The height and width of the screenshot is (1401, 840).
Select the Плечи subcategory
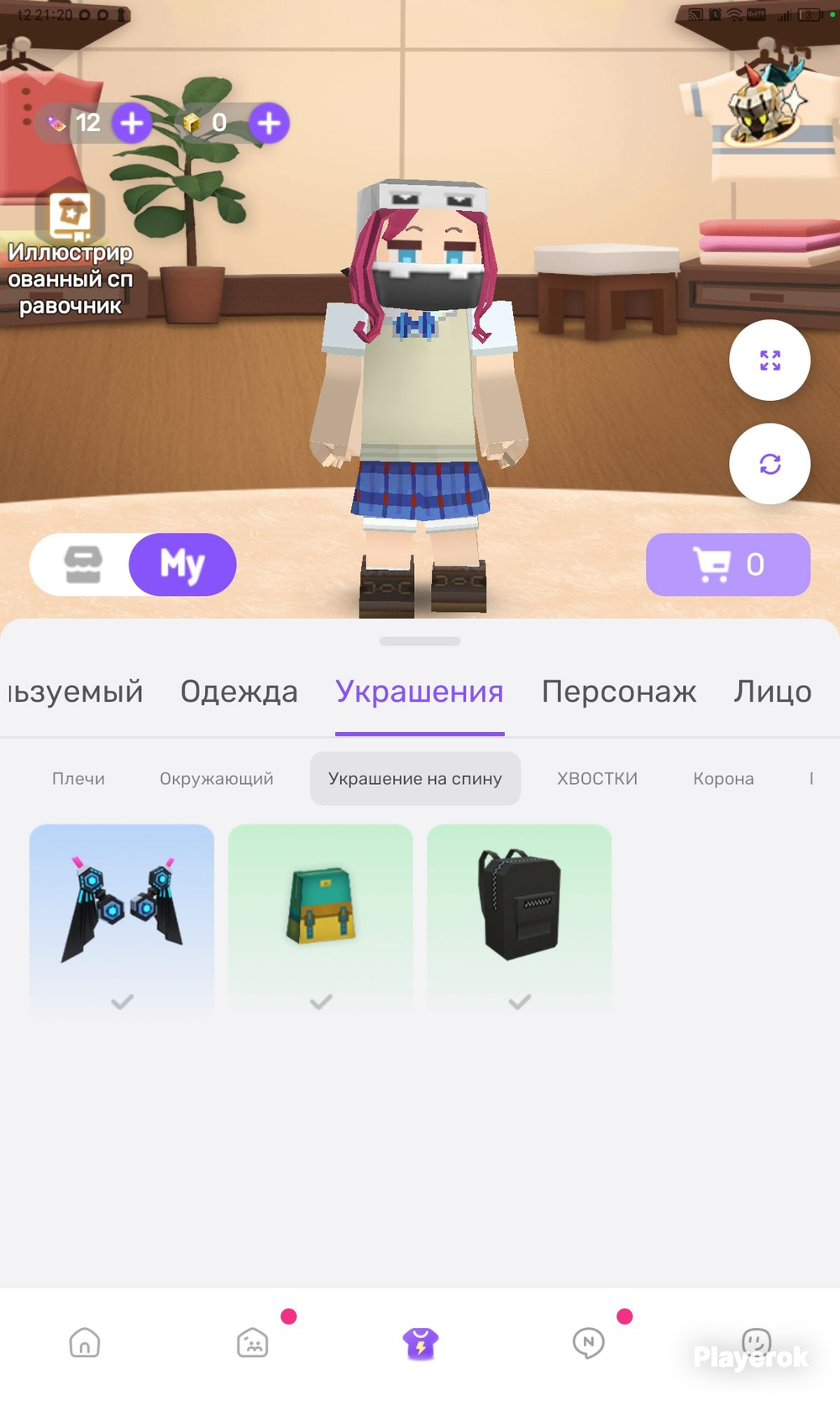pyautogui.click(x=78, y=779)
